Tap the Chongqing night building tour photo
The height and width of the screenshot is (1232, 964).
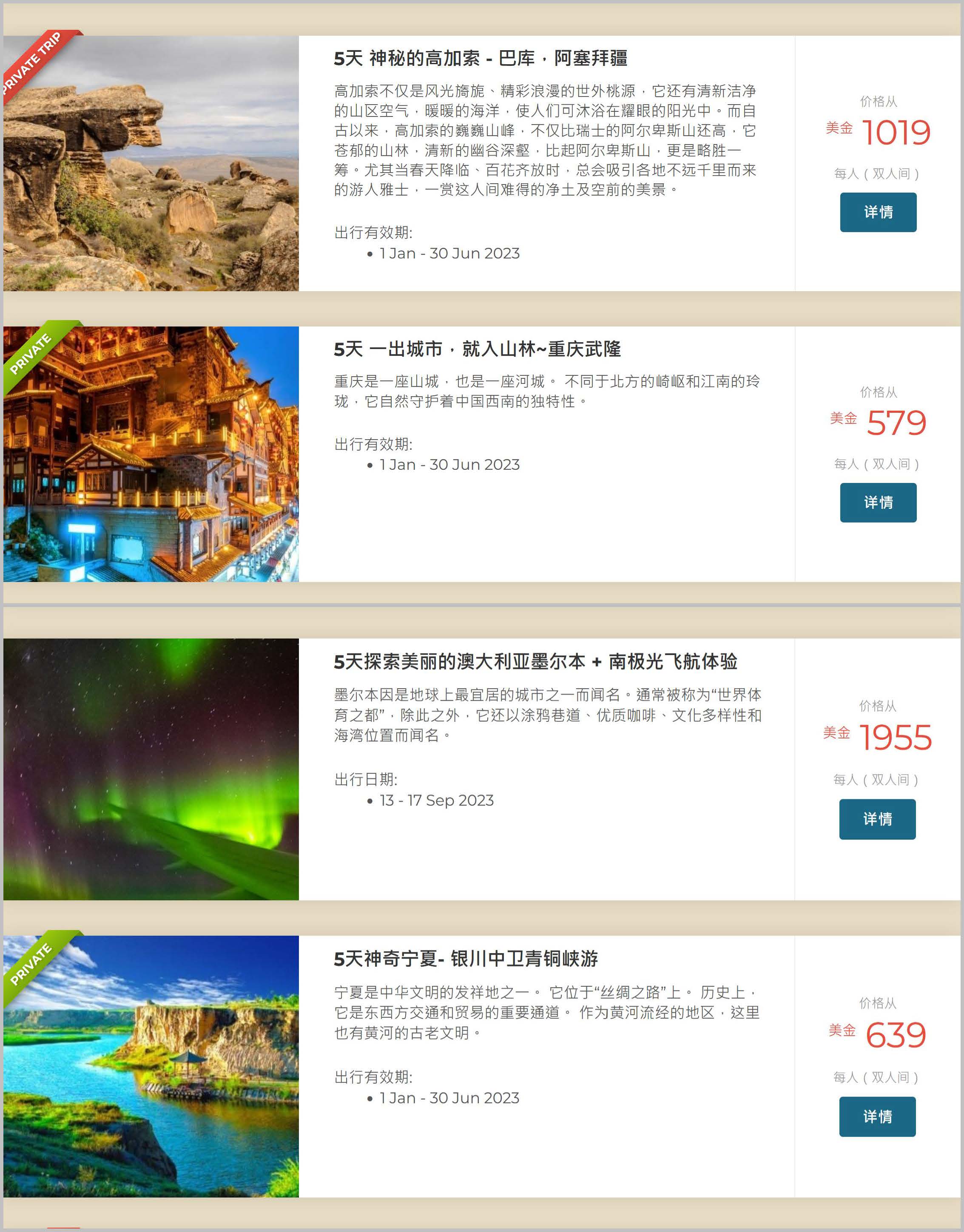point(151,454)
